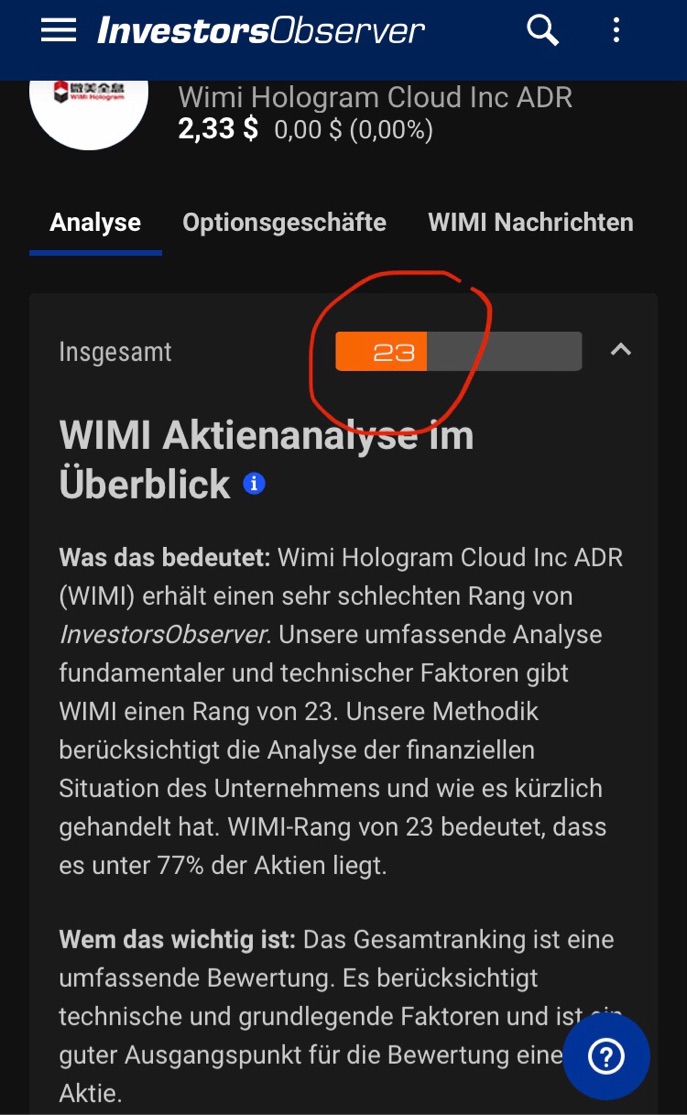Screen dimensions: 687x1115
Task: Open the WIMI Nachrichten tab
Action: click(531, 223)
